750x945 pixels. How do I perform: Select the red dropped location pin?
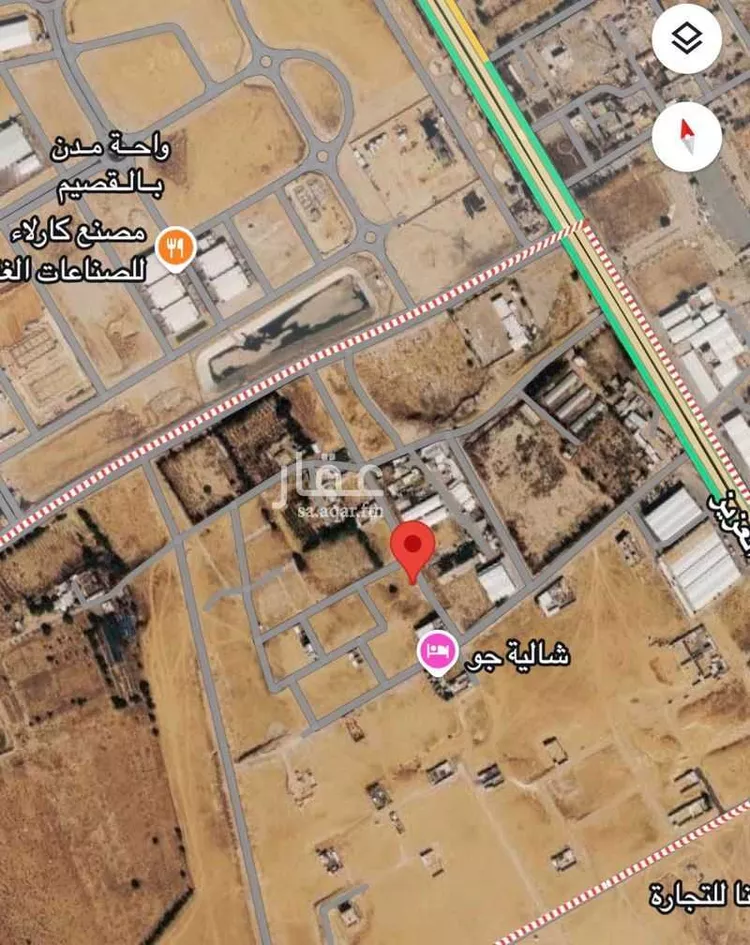(411, 548)
